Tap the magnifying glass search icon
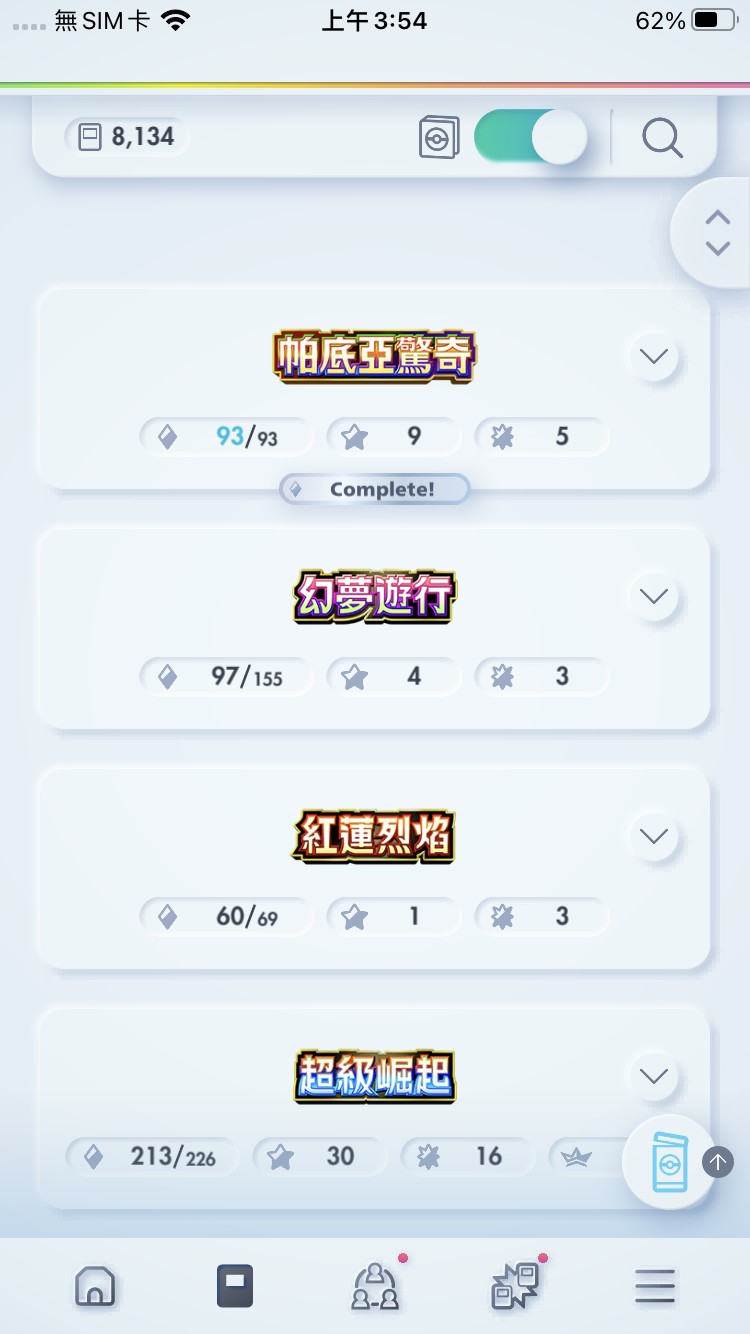This screenshot has width=750, height=1334. click(661, 137)
